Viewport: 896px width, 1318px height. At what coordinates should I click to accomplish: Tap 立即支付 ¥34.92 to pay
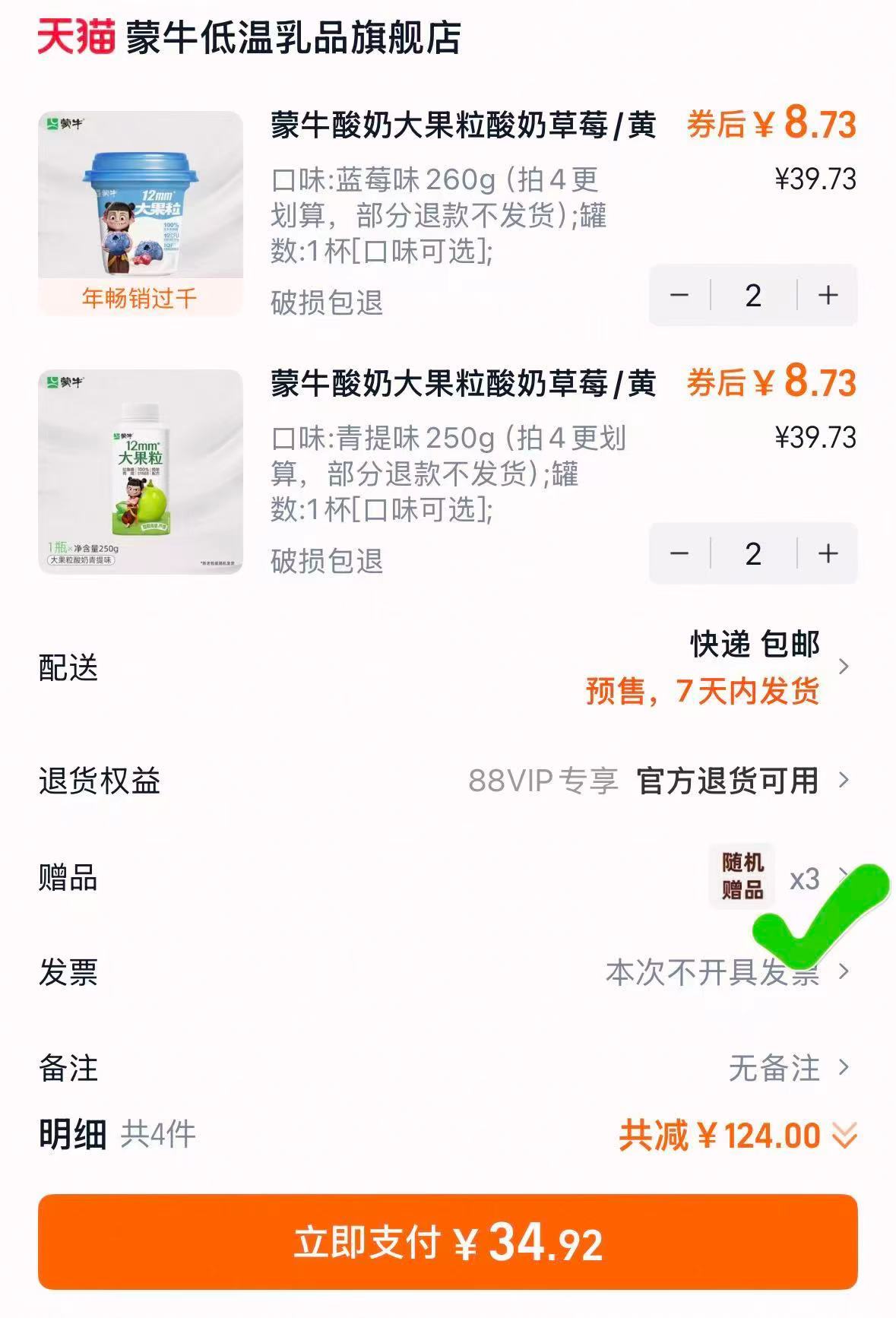(x=448, y=1242)
